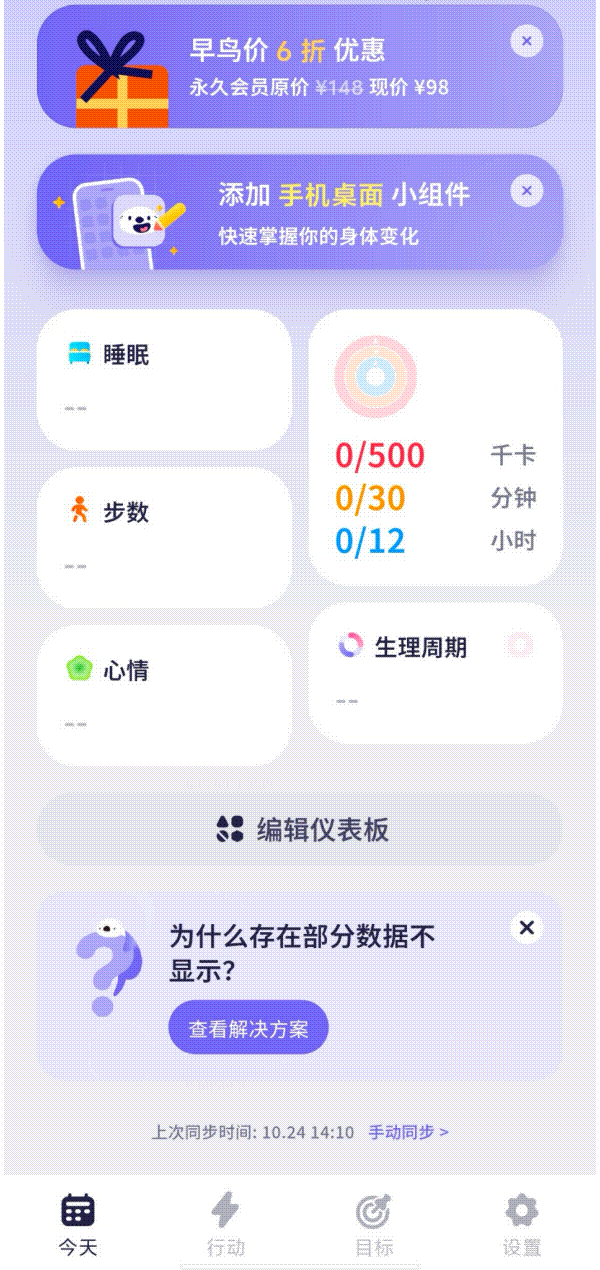This screenshot has height=1270, width=600.
Task: Go to the 目标 tab
Action: click(374, 1223)
